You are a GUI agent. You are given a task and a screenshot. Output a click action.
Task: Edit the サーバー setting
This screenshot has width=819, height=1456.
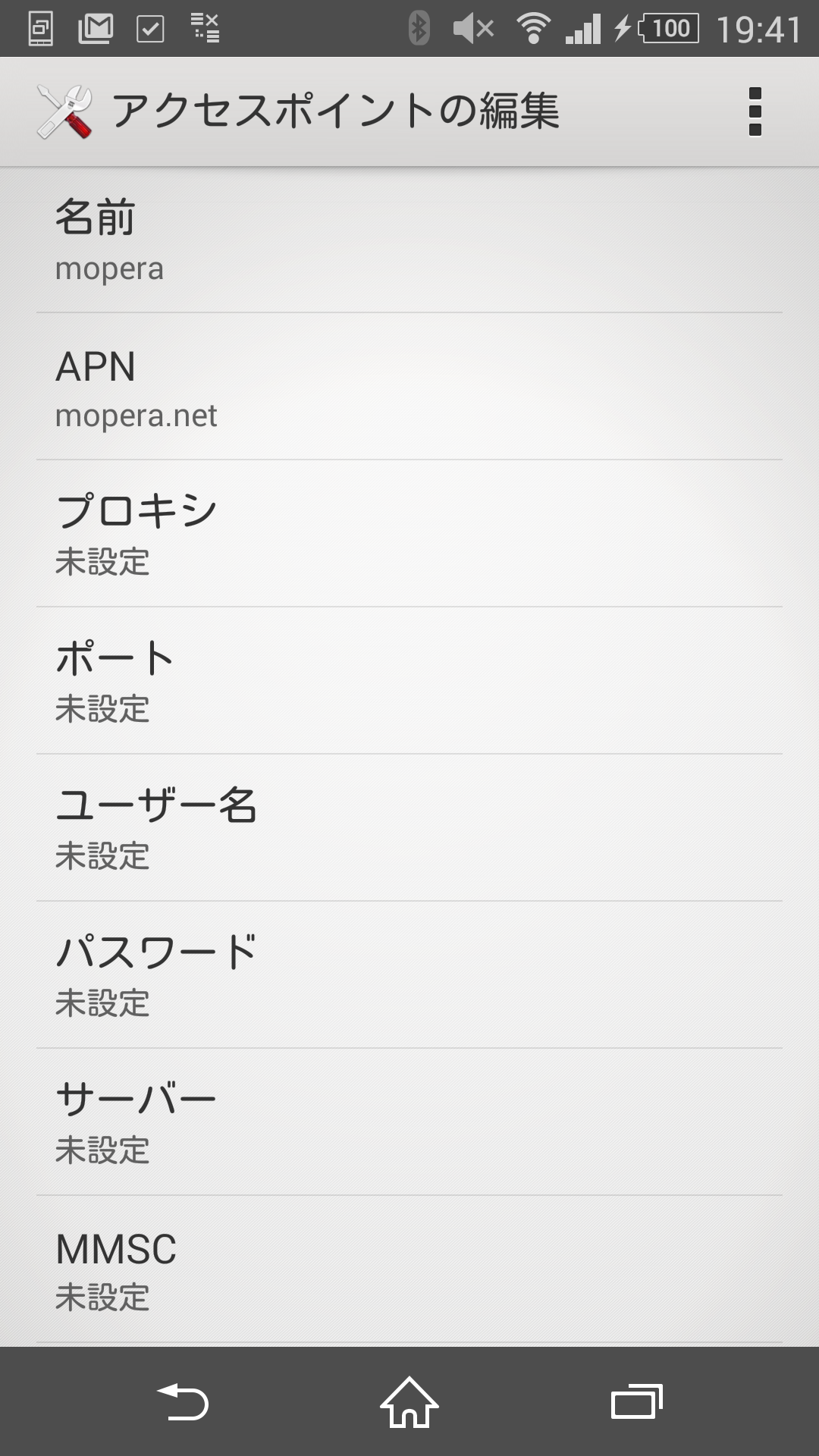409,1122
